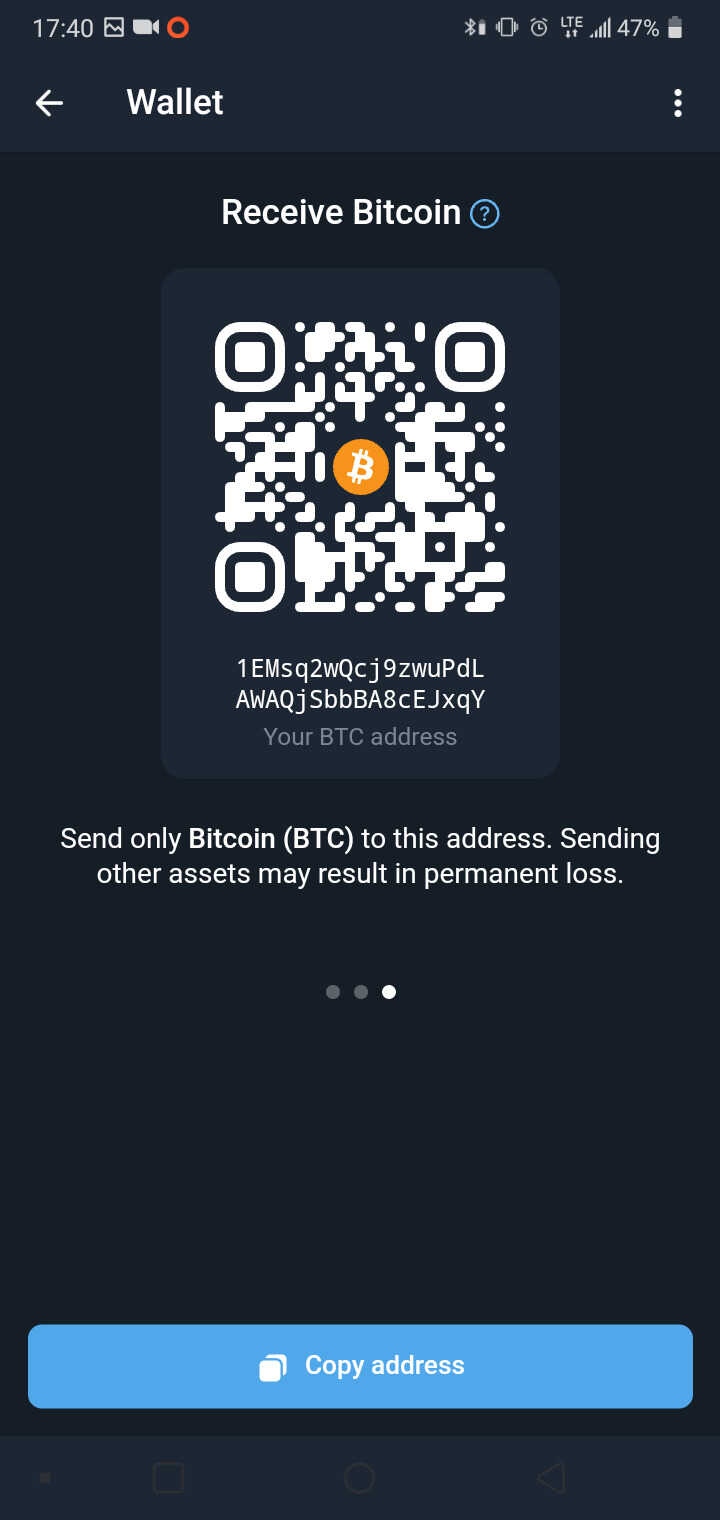720x1520 pixels.
Task: Tap the system home button
Action: (x=359, y=1478)
